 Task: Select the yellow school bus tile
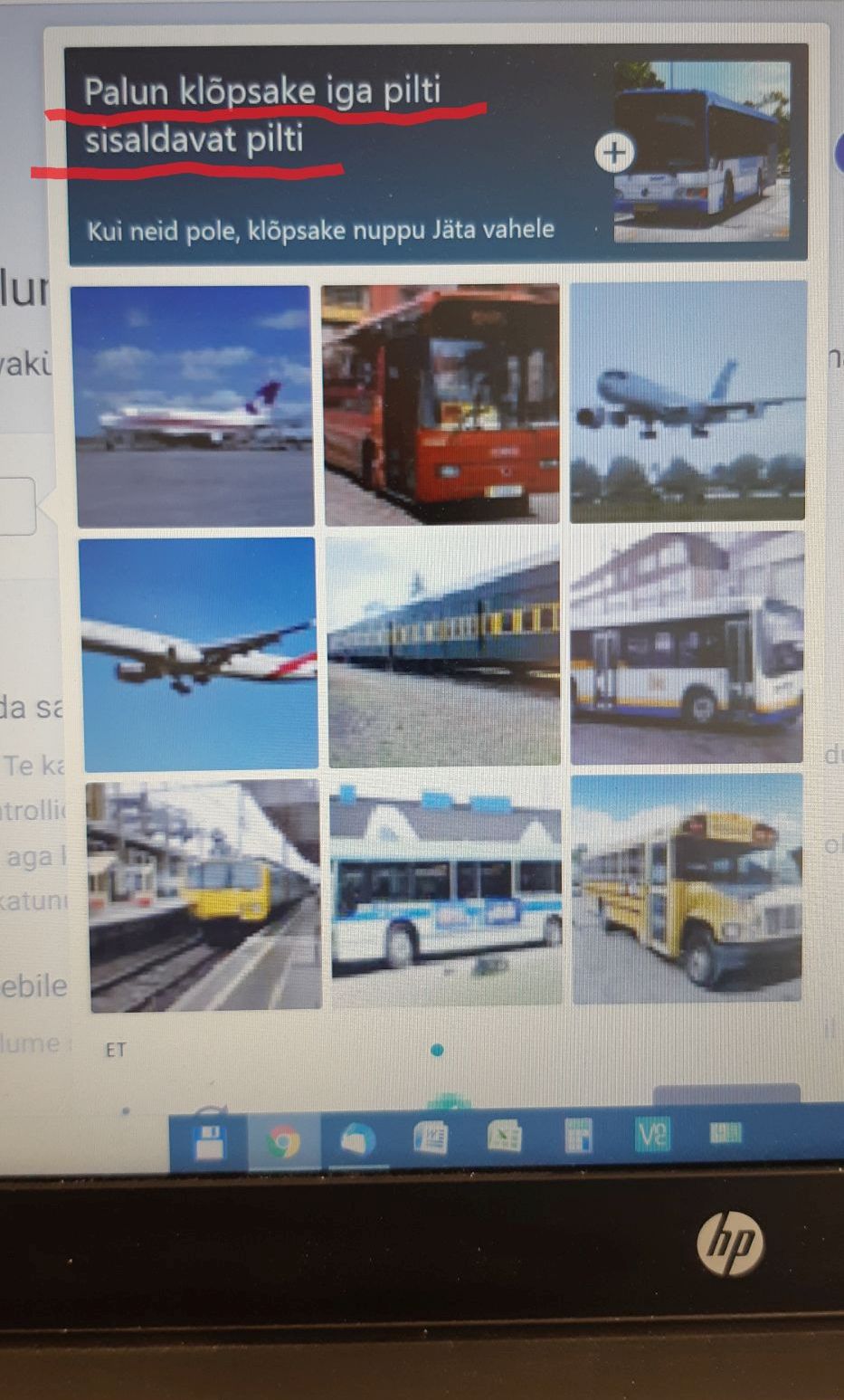[688, 889]
